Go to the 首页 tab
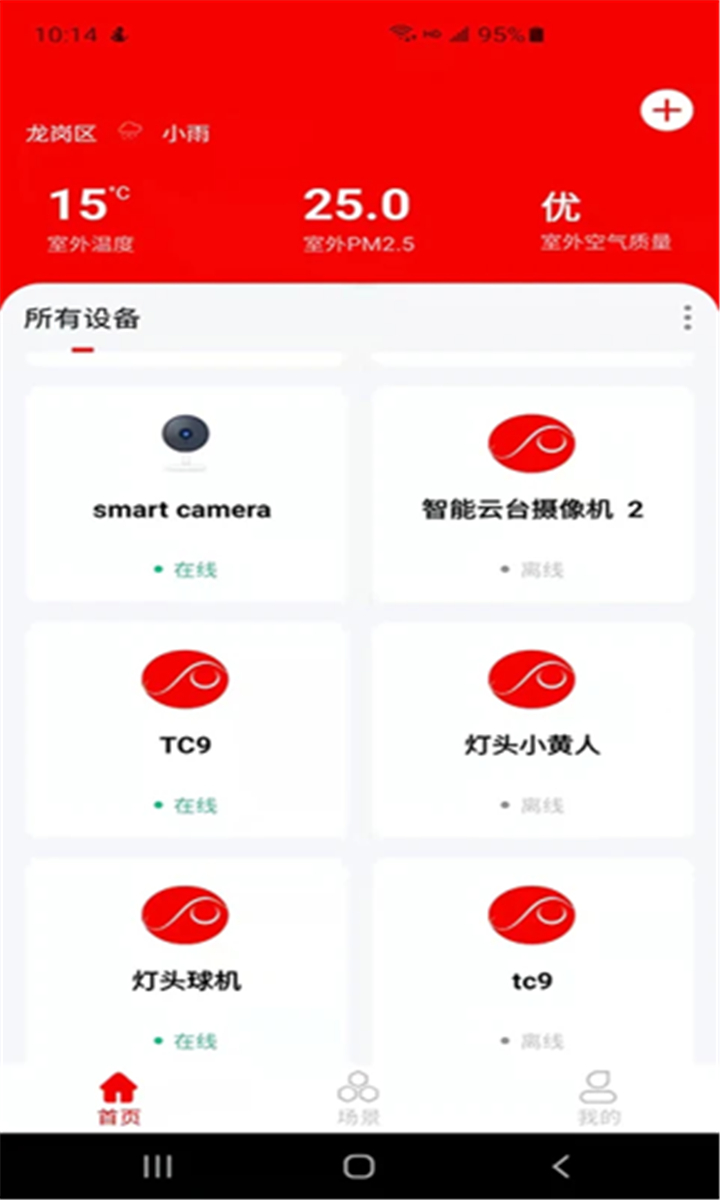This screenshot has width=720, height=1200. (119, 1099)
